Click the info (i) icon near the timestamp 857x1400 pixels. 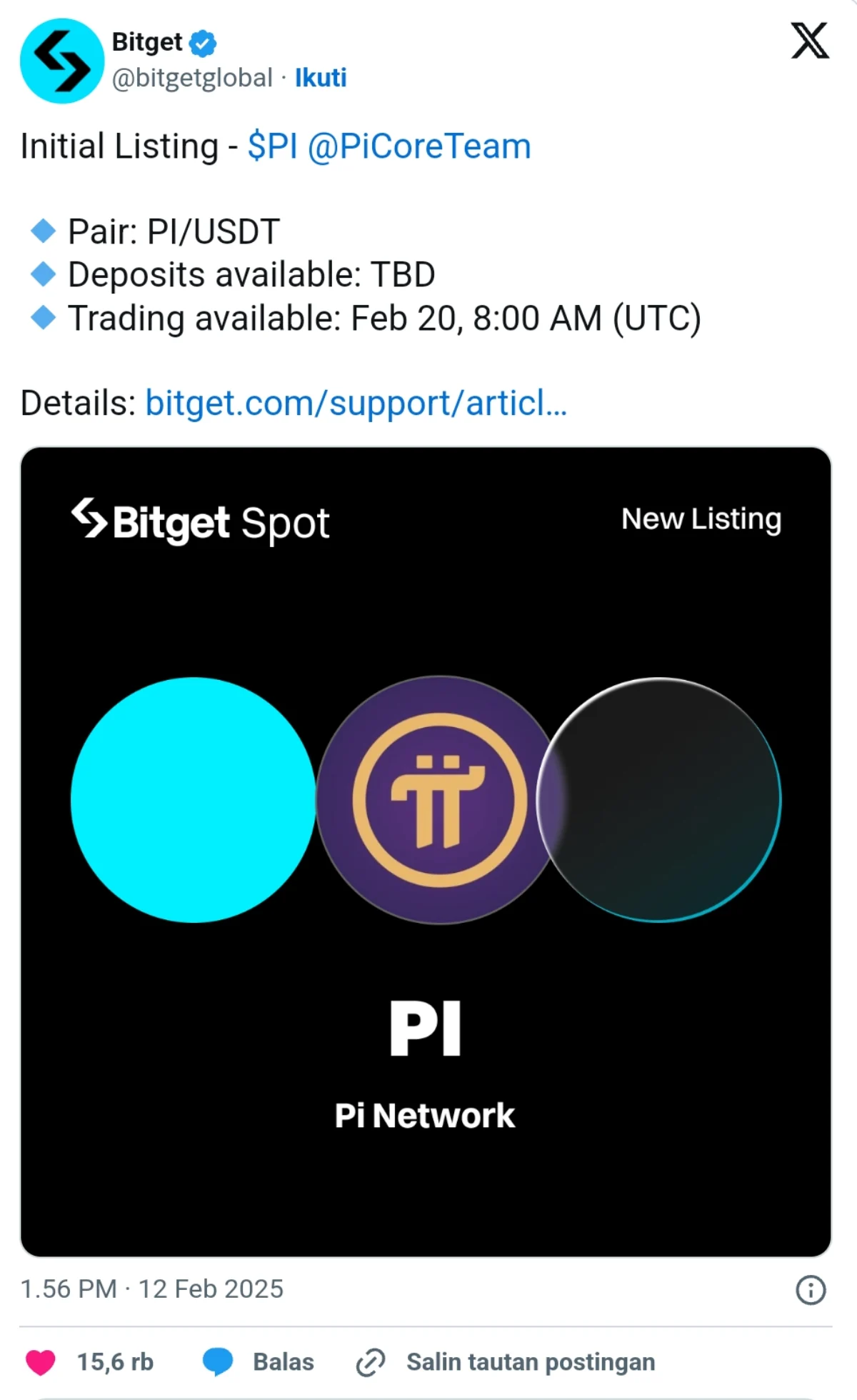(813, 1289)
